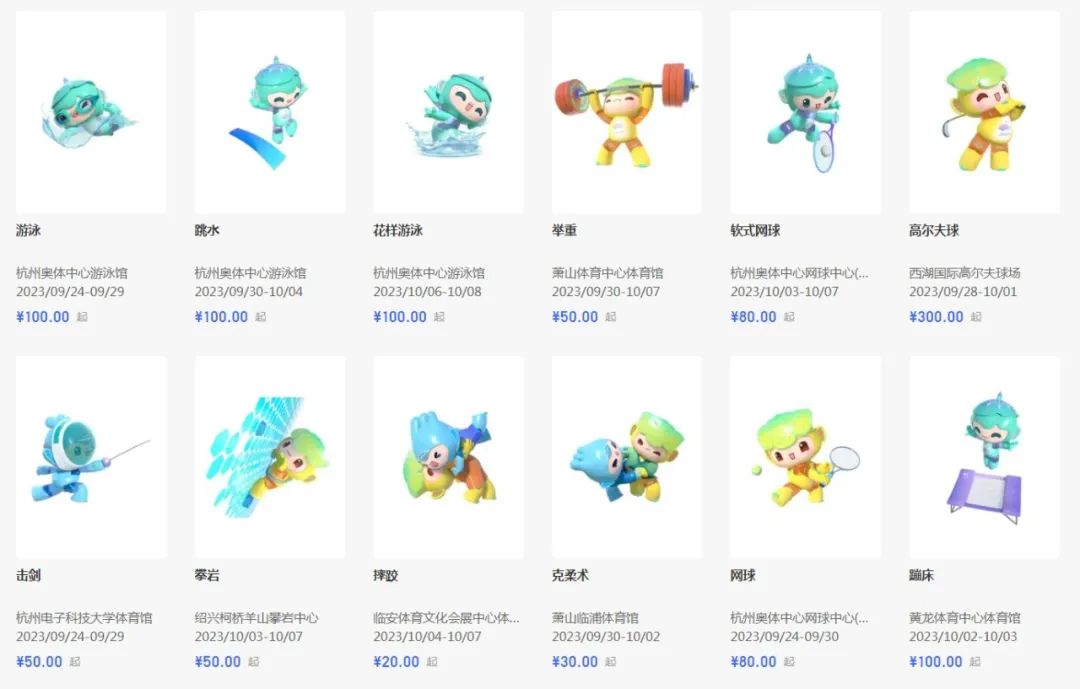View the 攀岩 event tickets

point(270,457)
